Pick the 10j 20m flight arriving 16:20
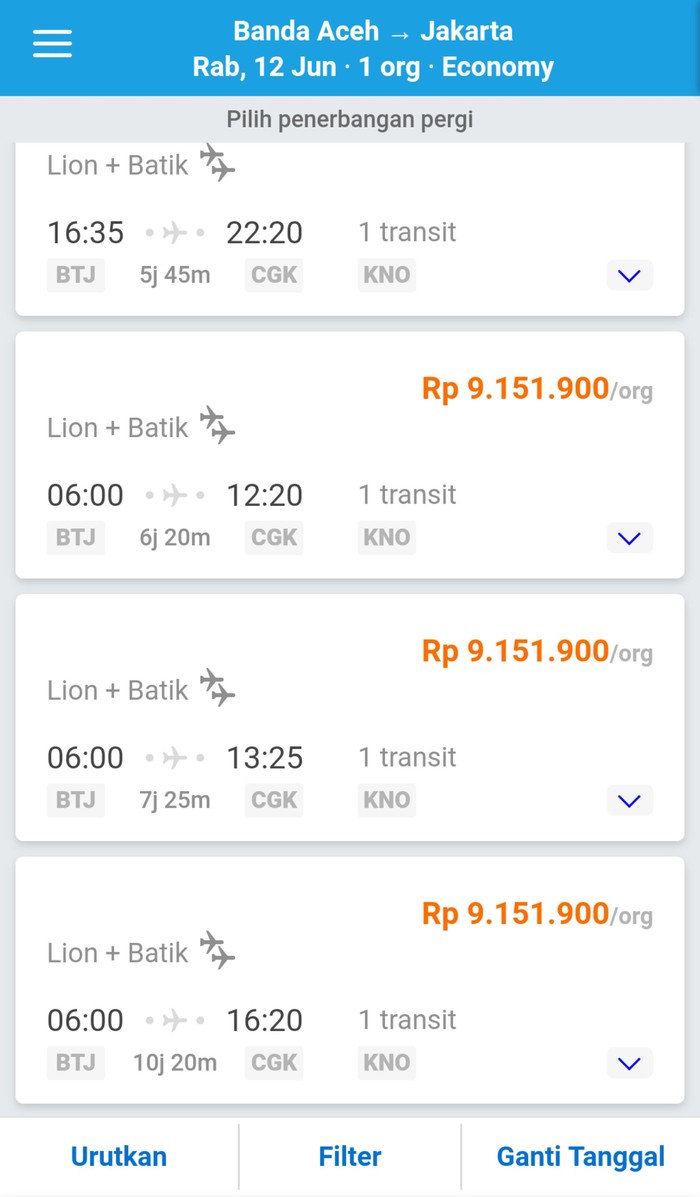Viewport: 700px width, 1197px height. [350, 980]
